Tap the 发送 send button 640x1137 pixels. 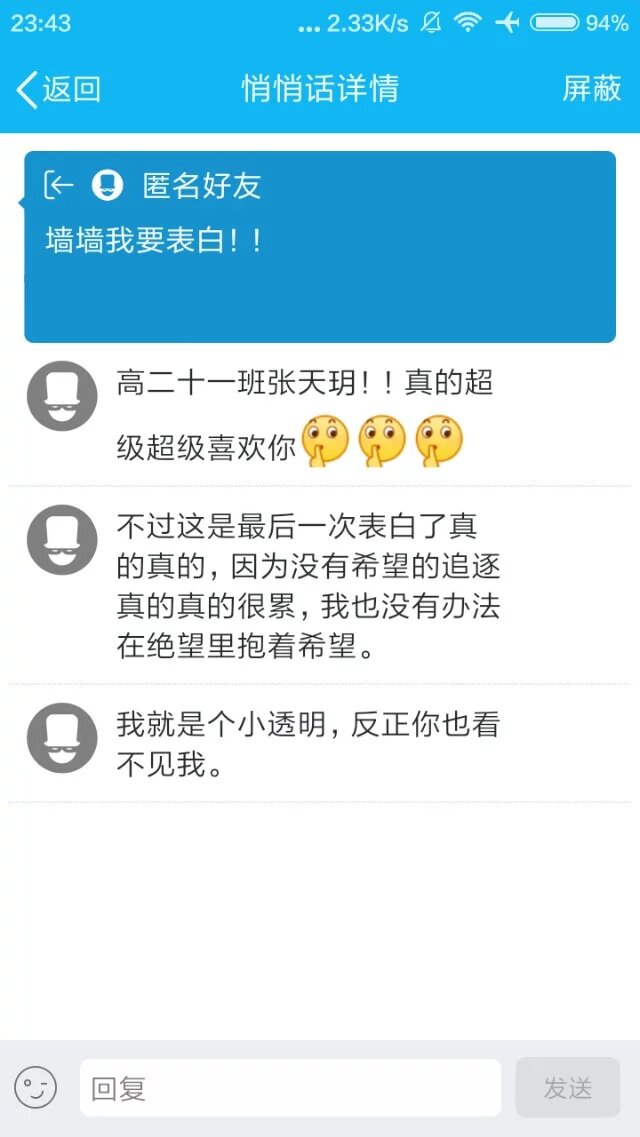(567, 1087)
